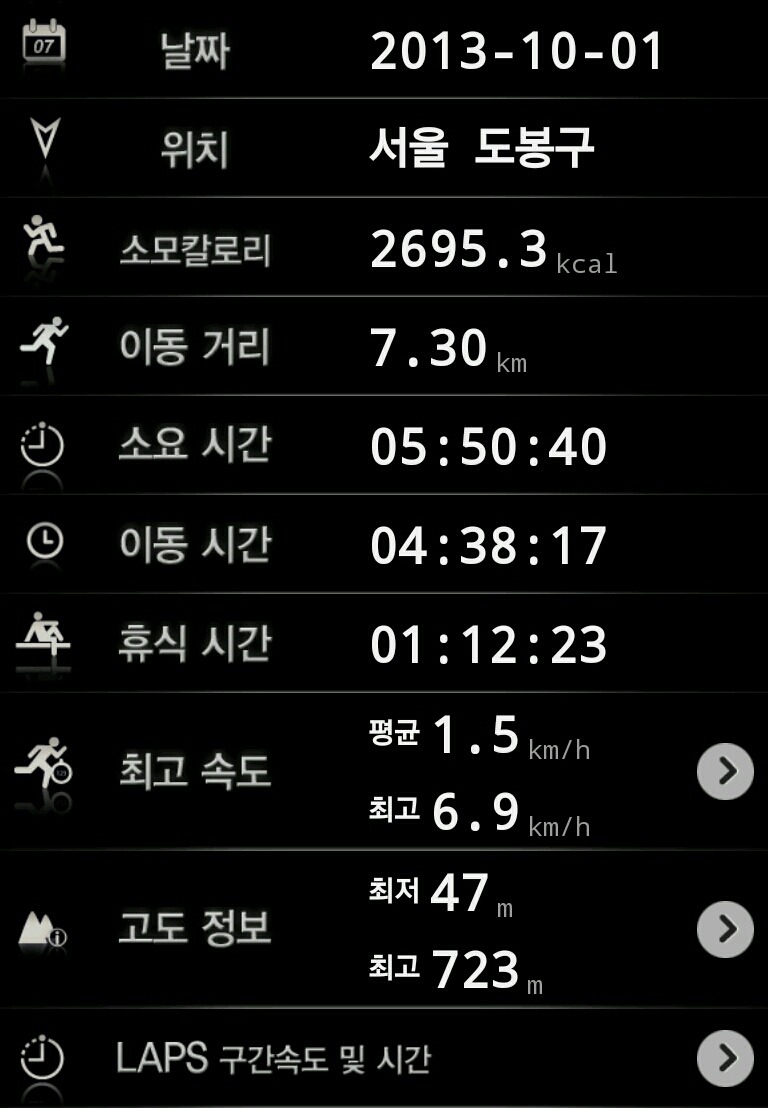Open the 고도 정보 altitude details
Image resolution: width=768 pixels, height=1108 pixels.
(724, 929)
